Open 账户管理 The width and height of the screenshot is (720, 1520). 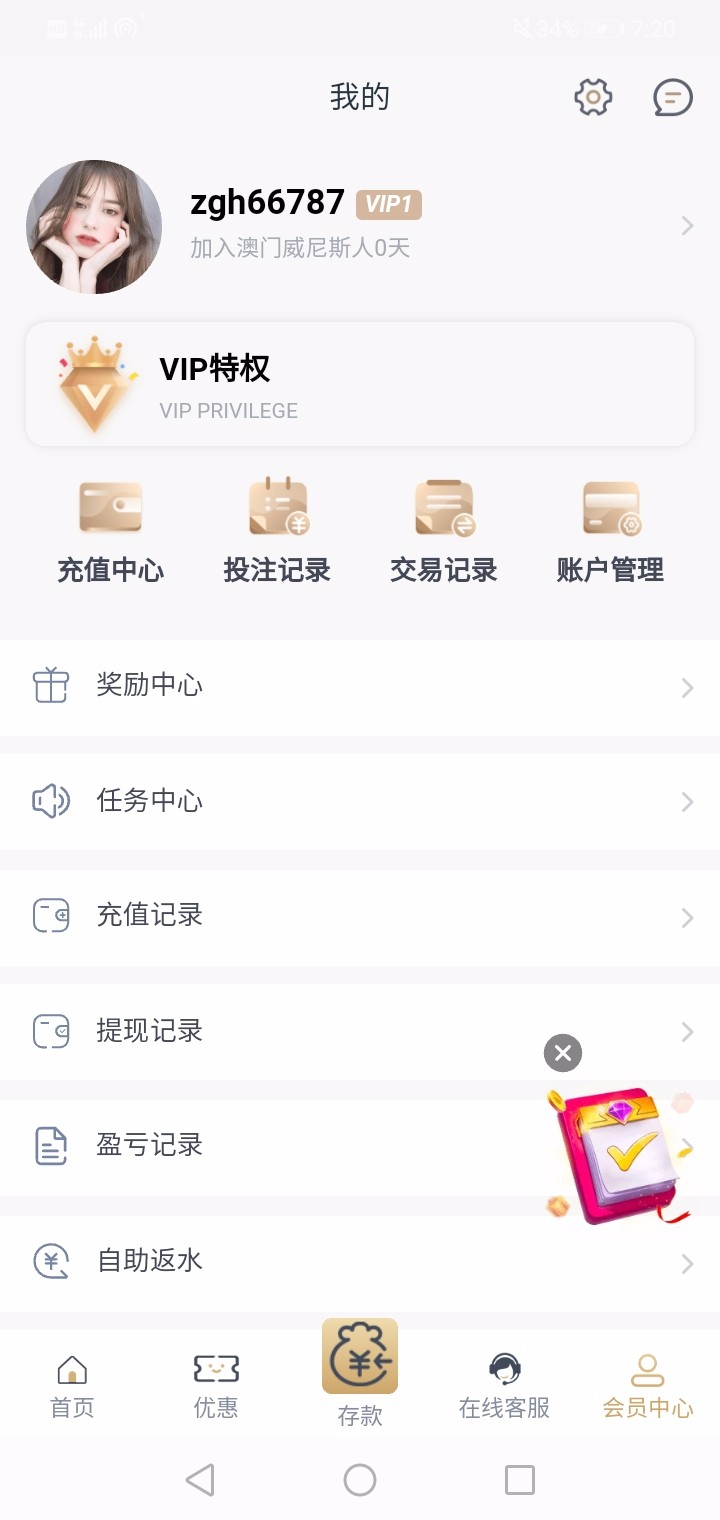(x=610, y=532)
